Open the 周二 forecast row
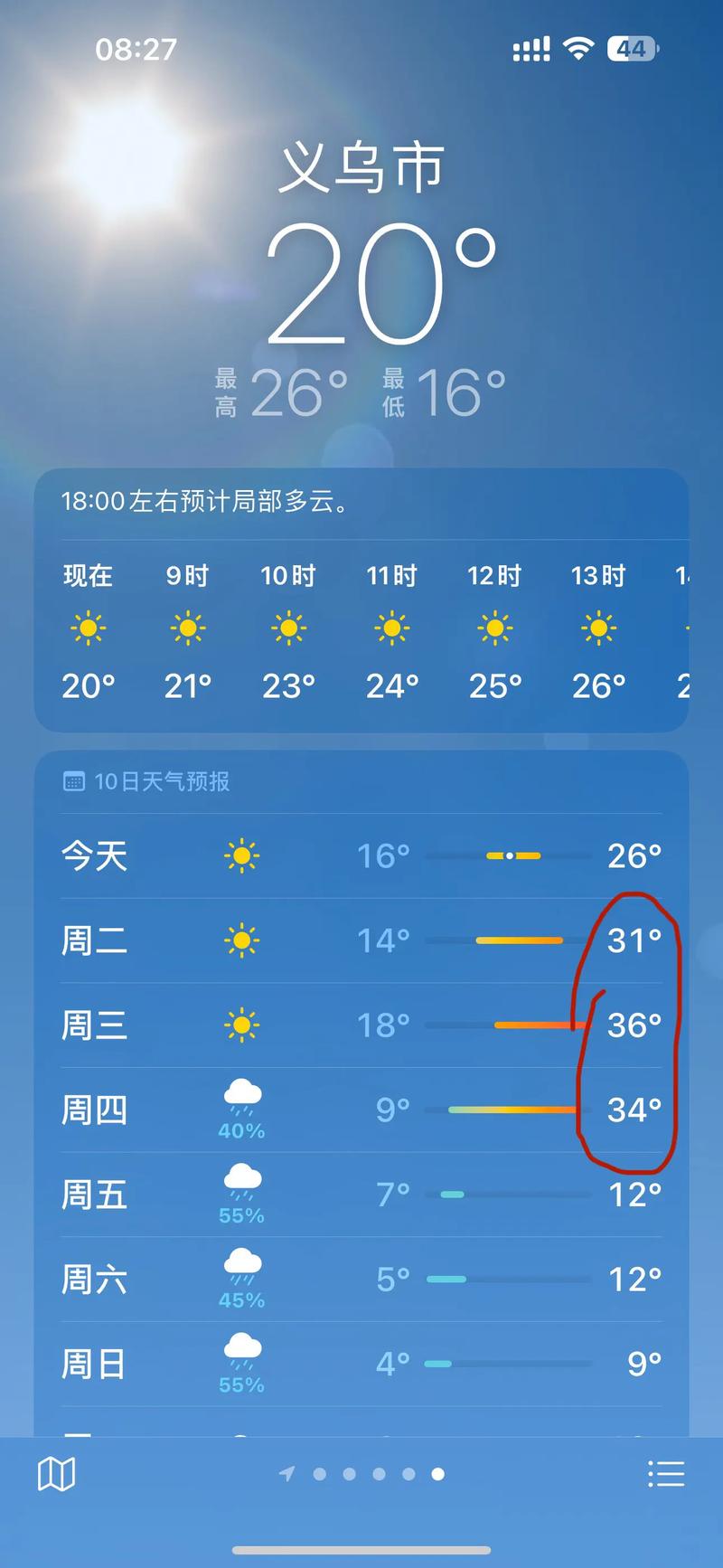The image size is (723, 1568). coord(361,939)
